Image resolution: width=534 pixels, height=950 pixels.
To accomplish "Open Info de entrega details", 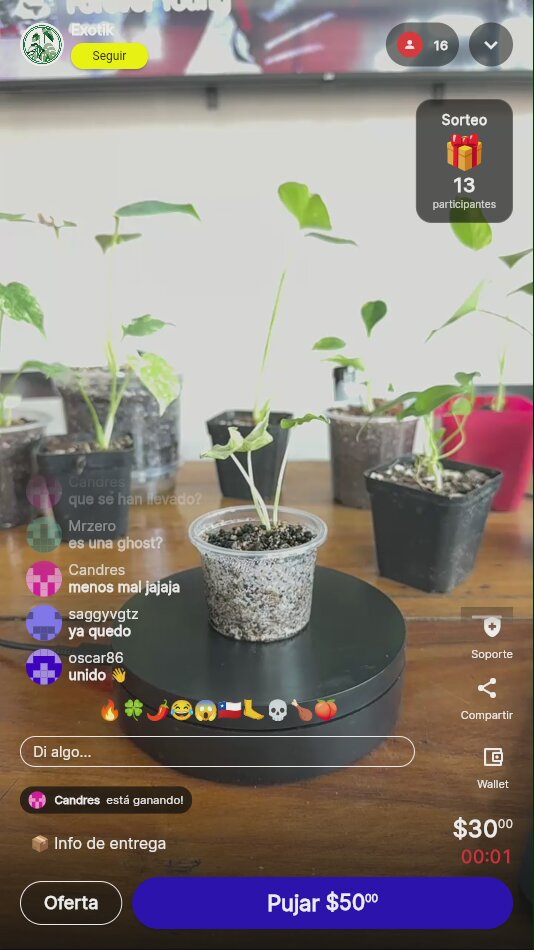I will (x=99, y=843).
